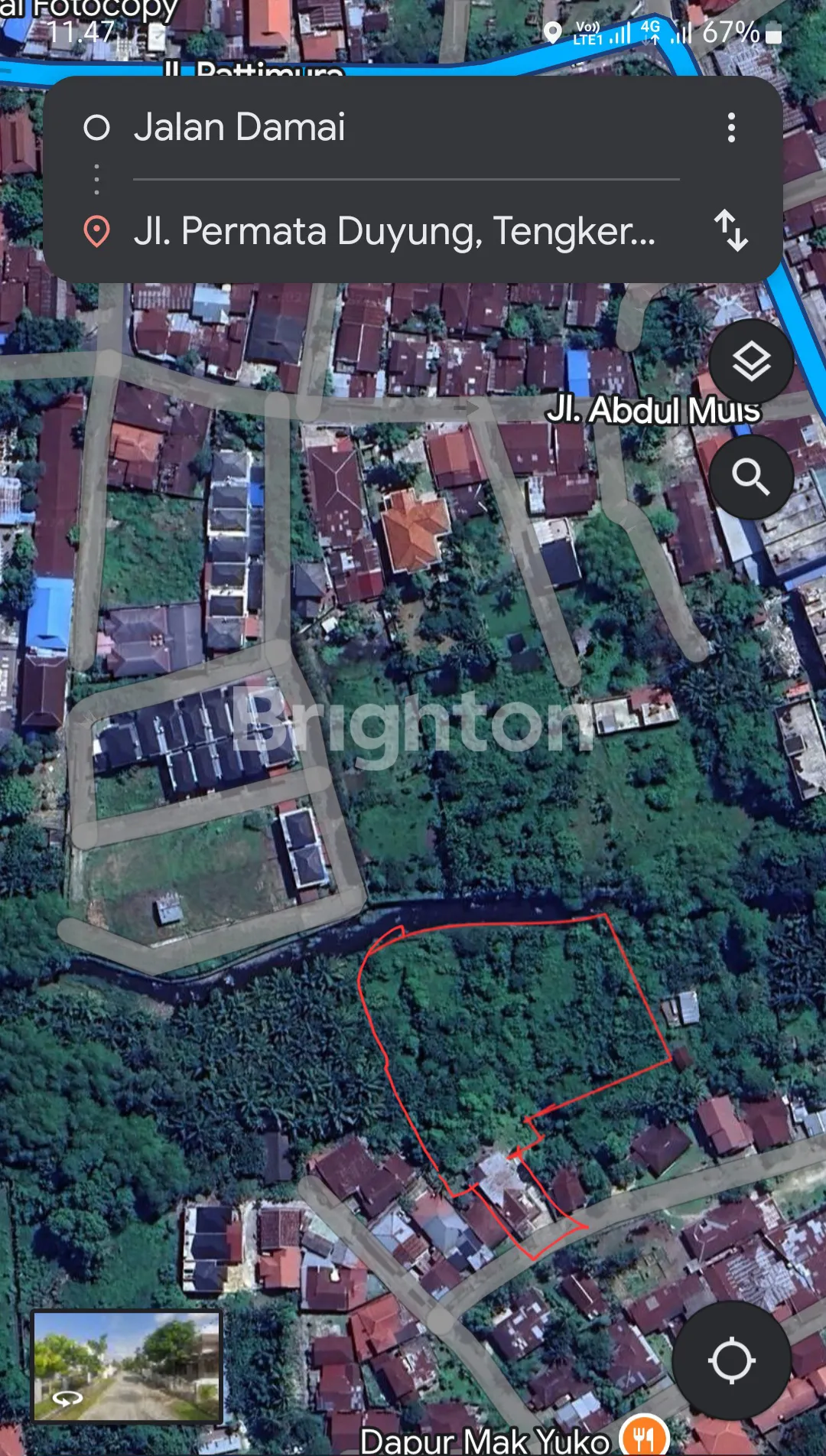Edit the Jalan Damai starting point
The height and width of the screenshot is (1456, 826).
pyautogui.click(x=239, y=127)
